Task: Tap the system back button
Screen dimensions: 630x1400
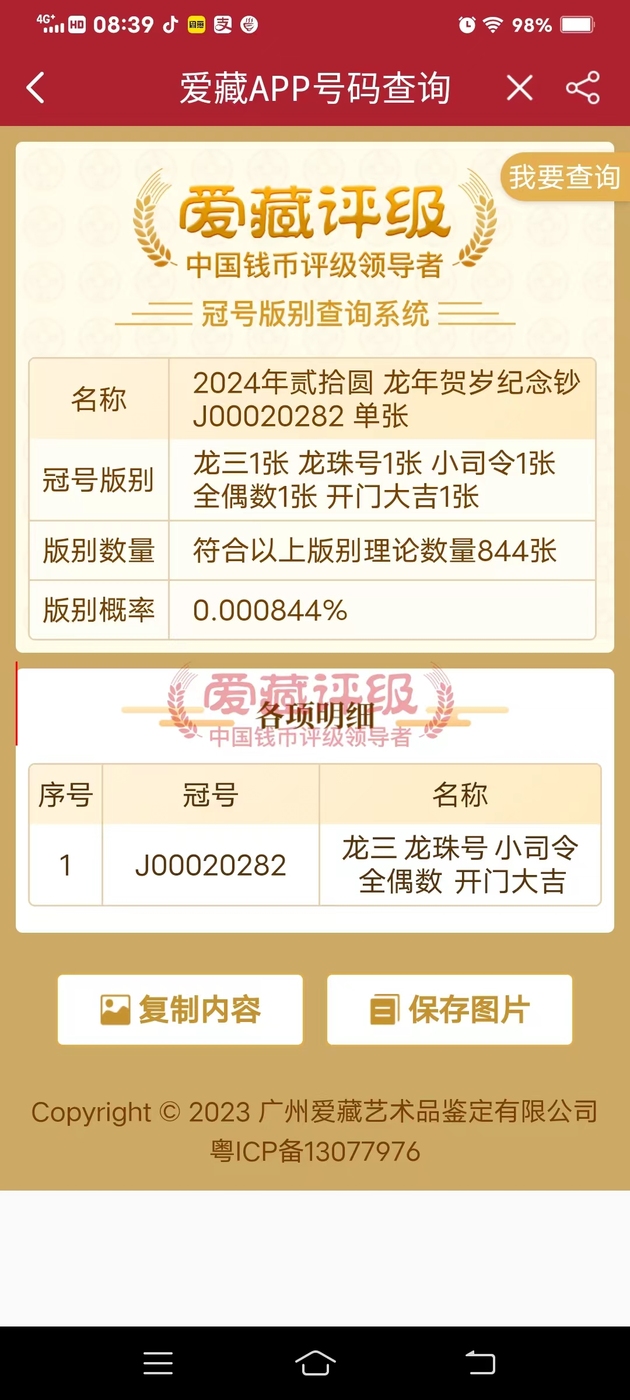Action: [480, 1363]
